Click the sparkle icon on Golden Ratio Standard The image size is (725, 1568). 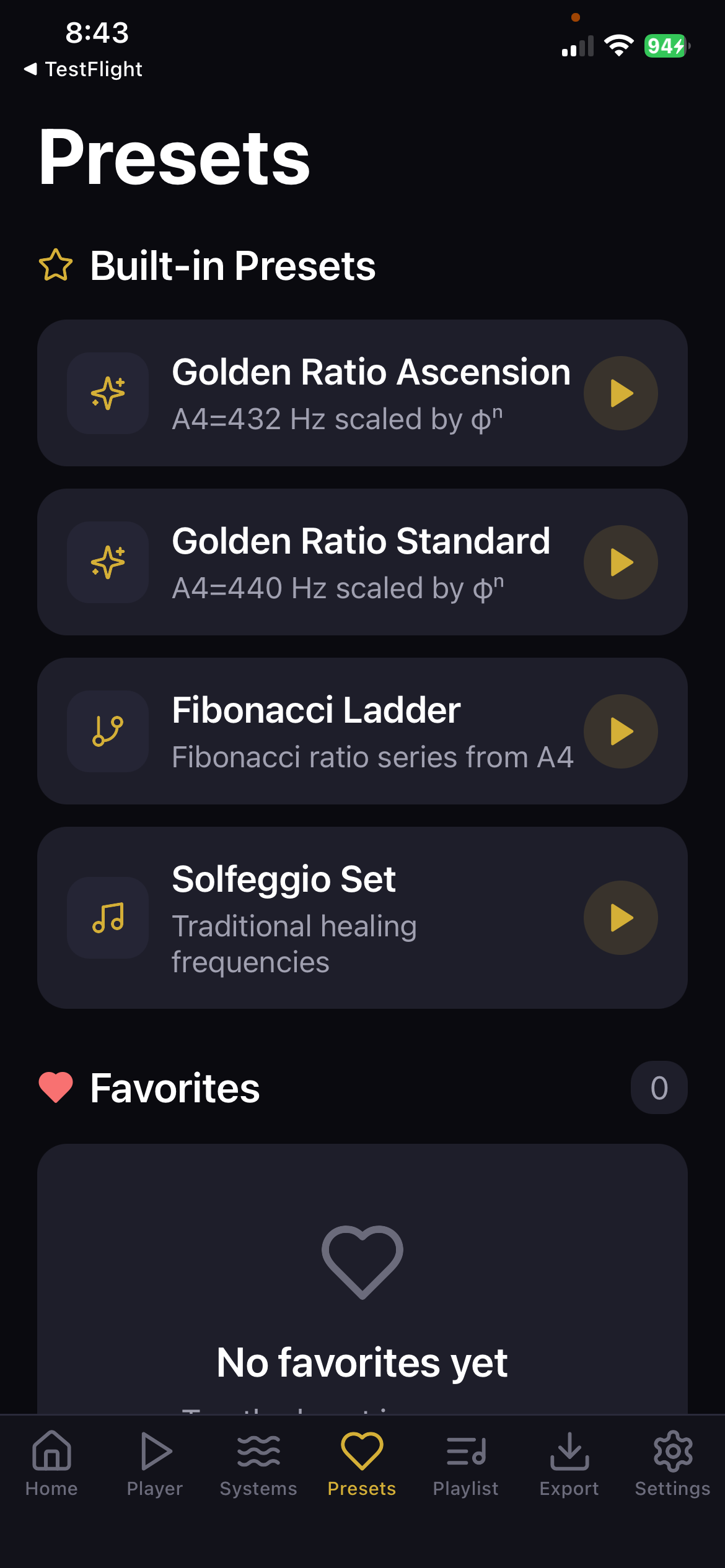(x=107, y=561)
